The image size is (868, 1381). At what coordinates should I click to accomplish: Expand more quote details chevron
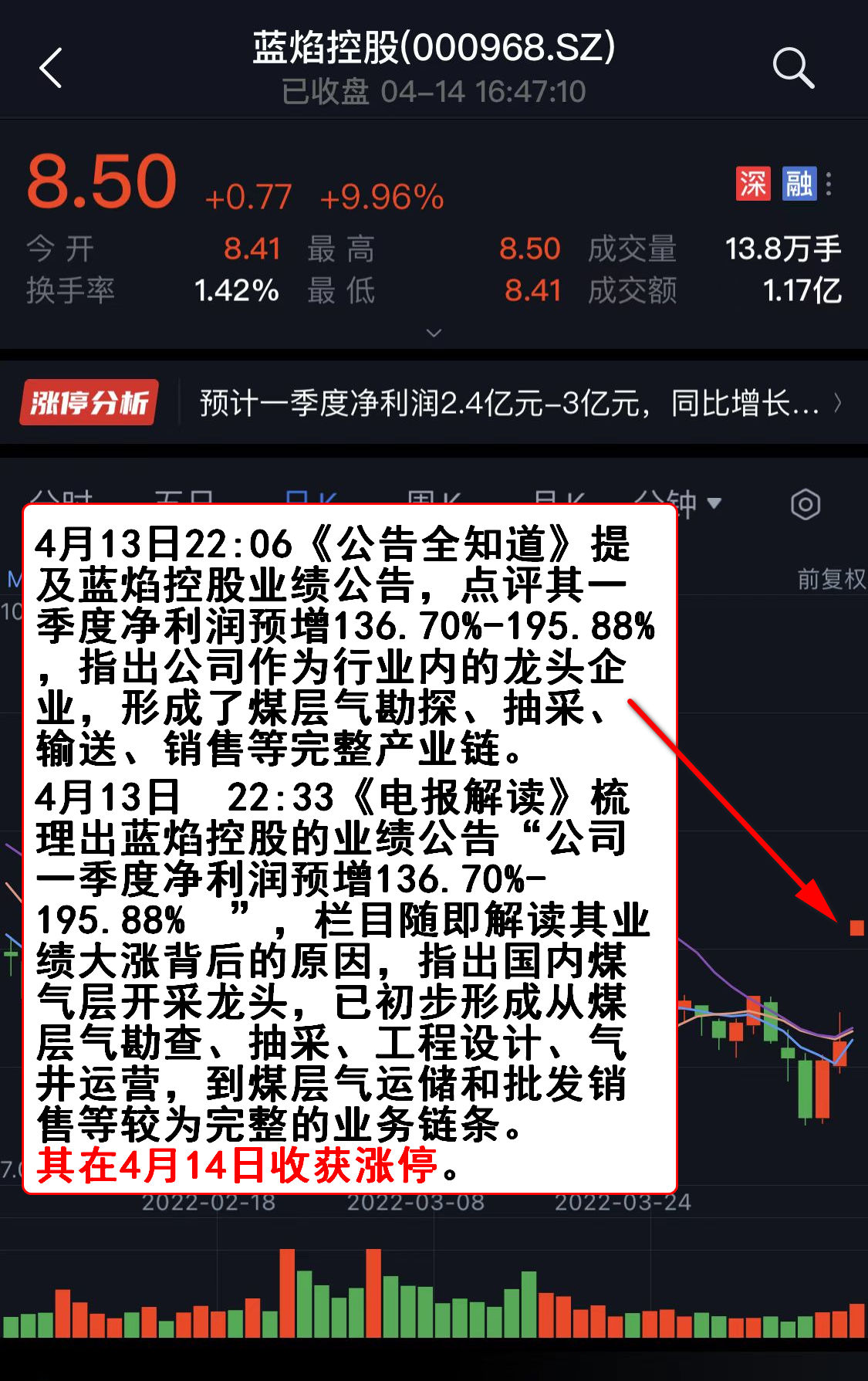pyautogui.click(x=434, y=333)
